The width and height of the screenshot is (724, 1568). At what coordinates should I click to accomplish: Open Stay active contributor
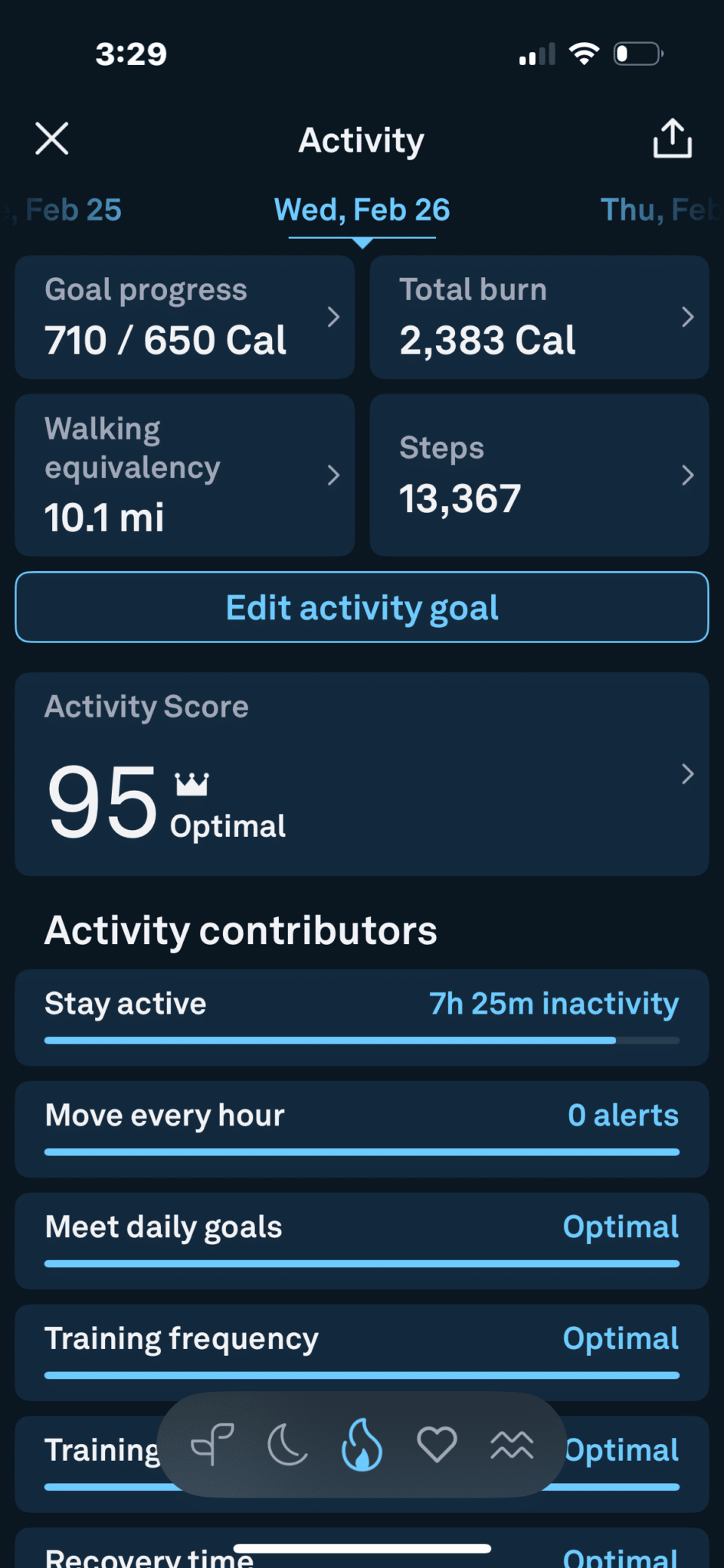click(x=362, y=1017)
